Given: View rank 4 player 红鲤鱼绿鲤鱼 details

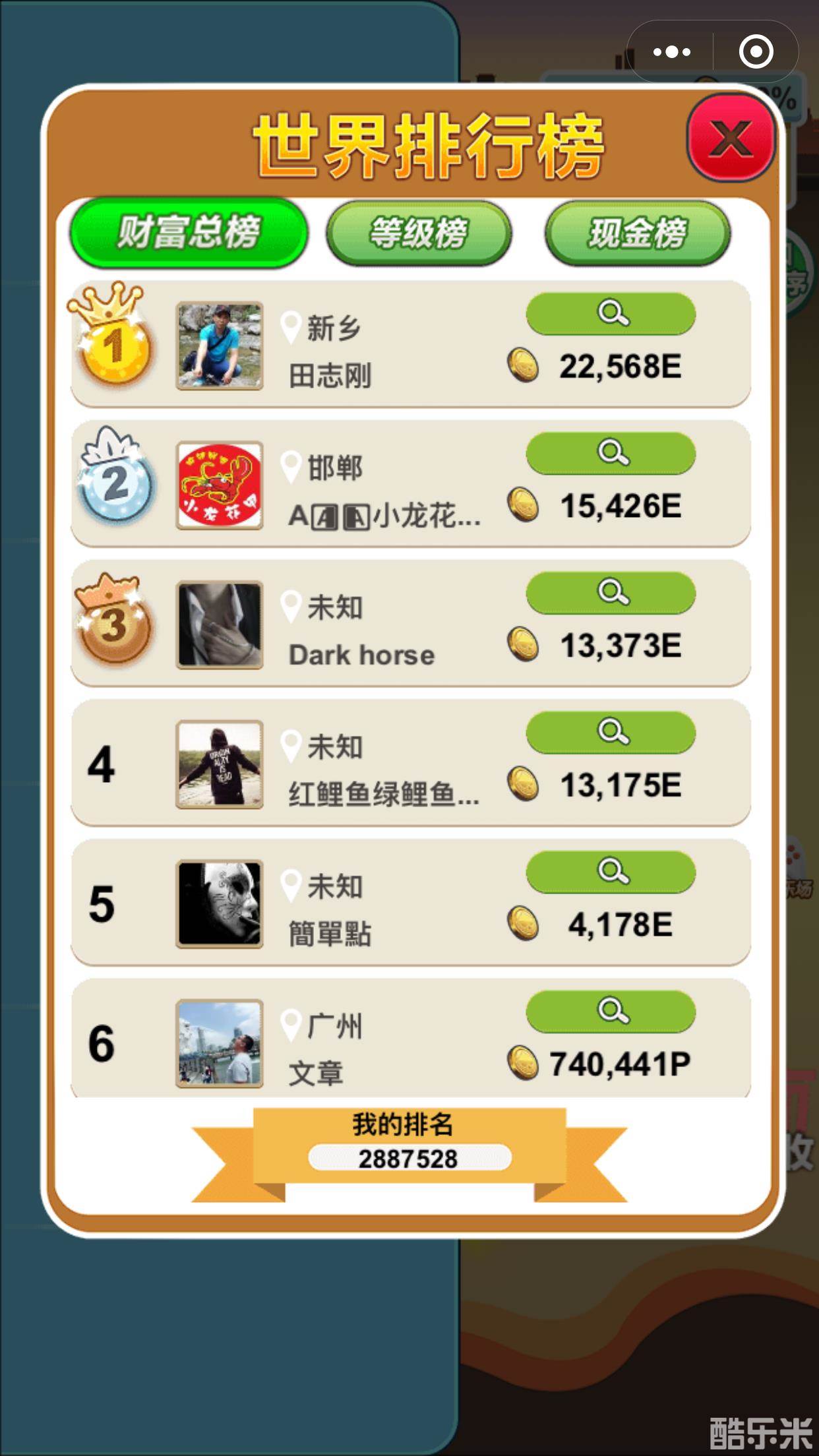Looking at the screenshot, I should (611, 734).
